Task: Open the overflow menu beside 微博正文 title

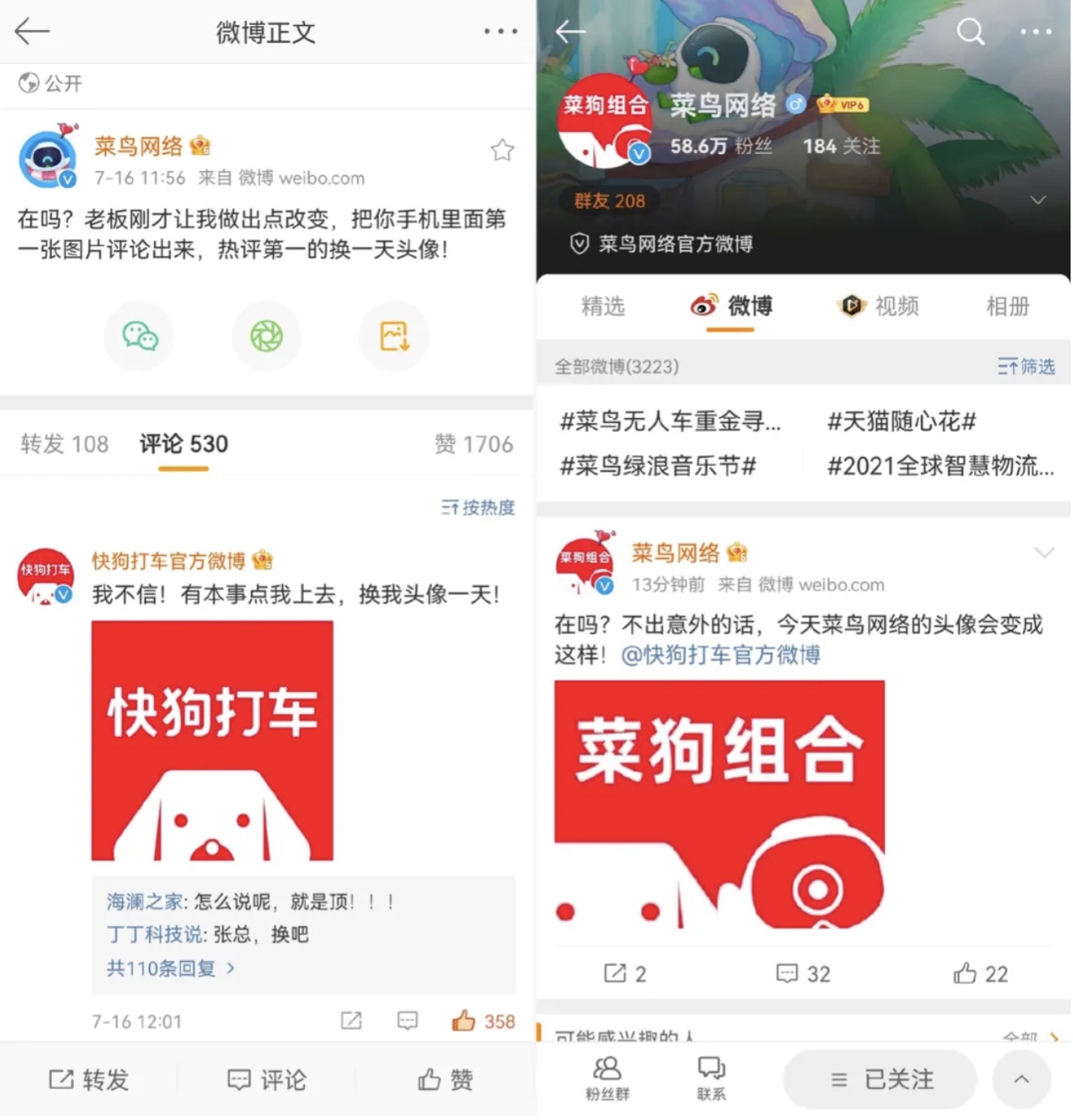Action: (500, 32)
